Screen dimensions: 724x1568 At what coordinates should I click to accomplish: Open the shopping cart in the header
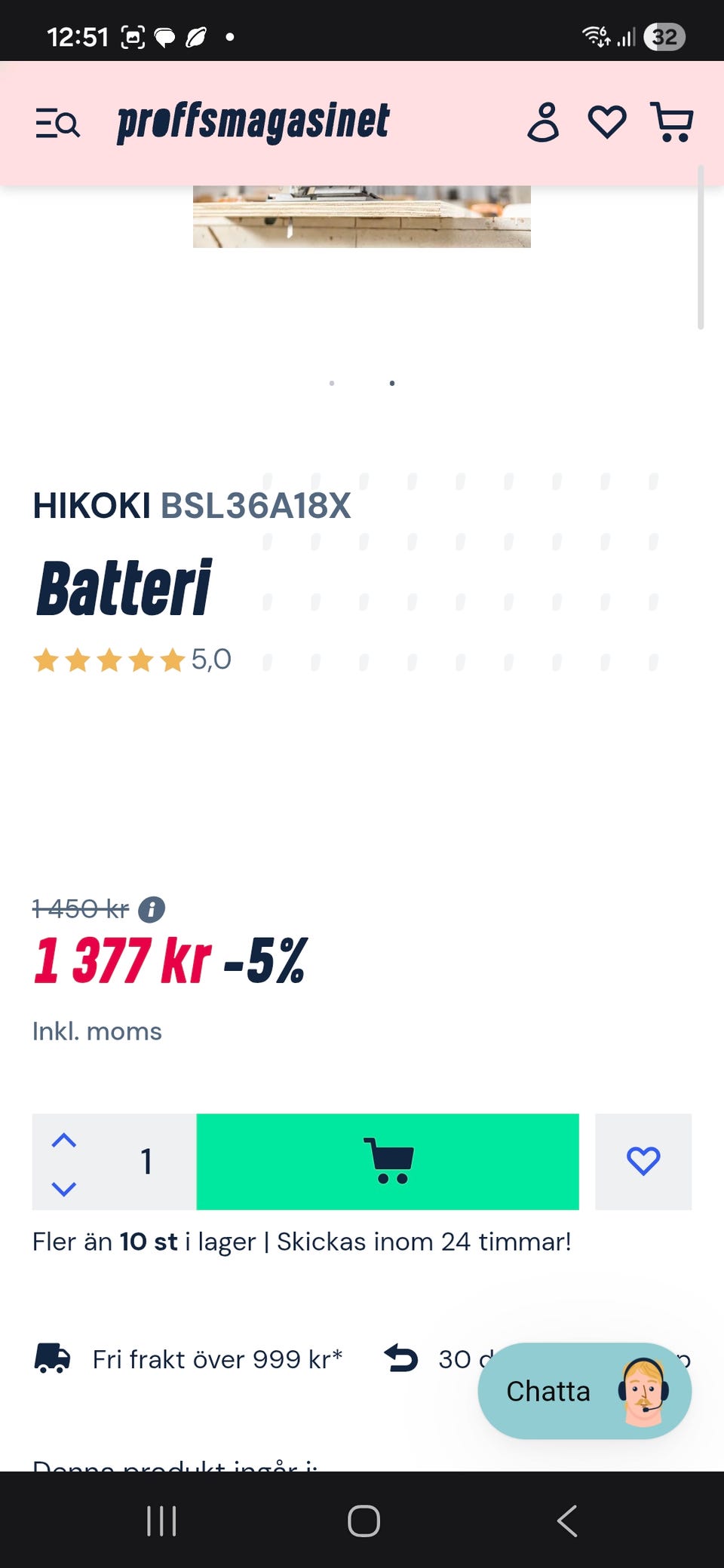coord(671,122)
